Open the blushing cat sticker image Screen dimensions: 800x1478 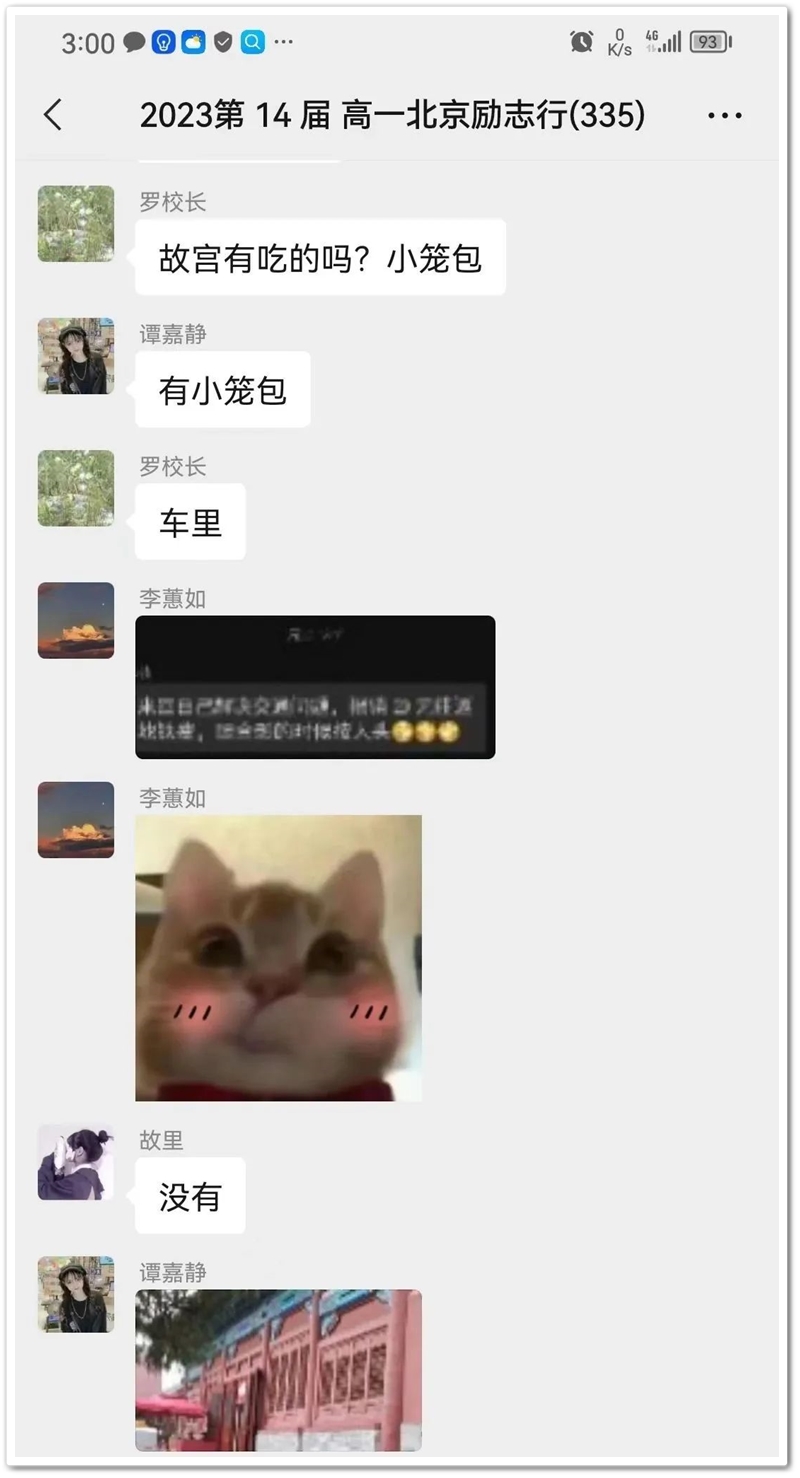(x=278, y=958)
